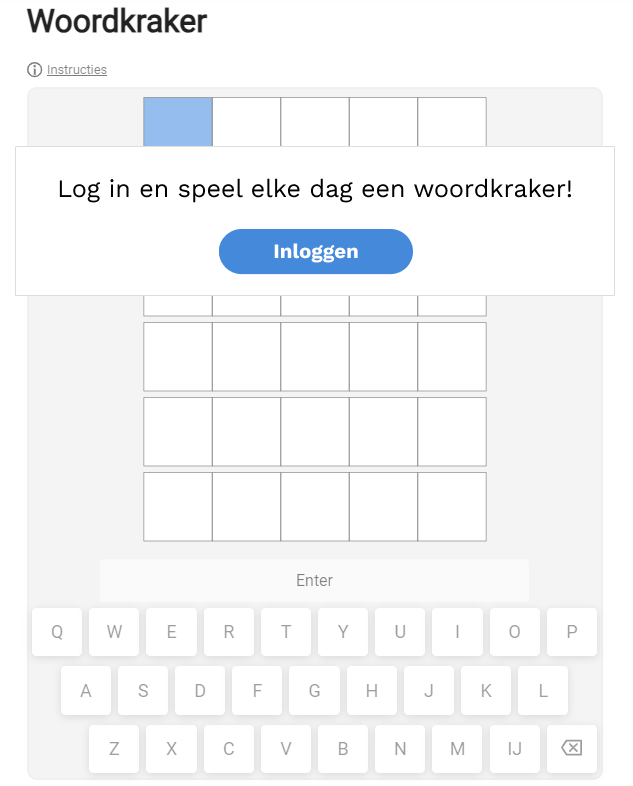This screenshot has height=786, width=633.
Task: Enter the letter A
Action: [86, 690]
